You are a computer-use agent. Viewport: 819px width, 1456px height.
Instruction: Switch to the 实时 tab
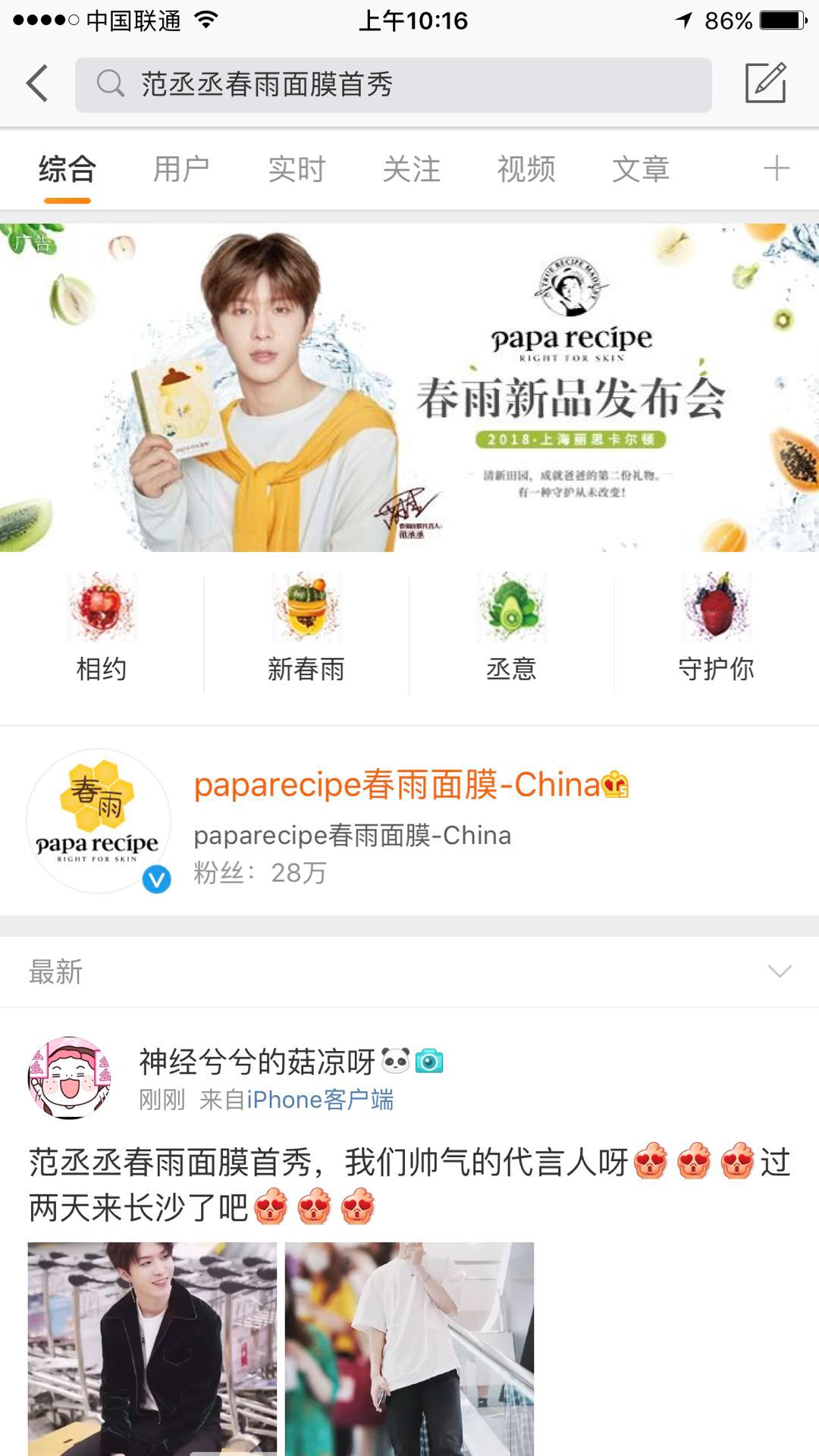tap(297, 169)
